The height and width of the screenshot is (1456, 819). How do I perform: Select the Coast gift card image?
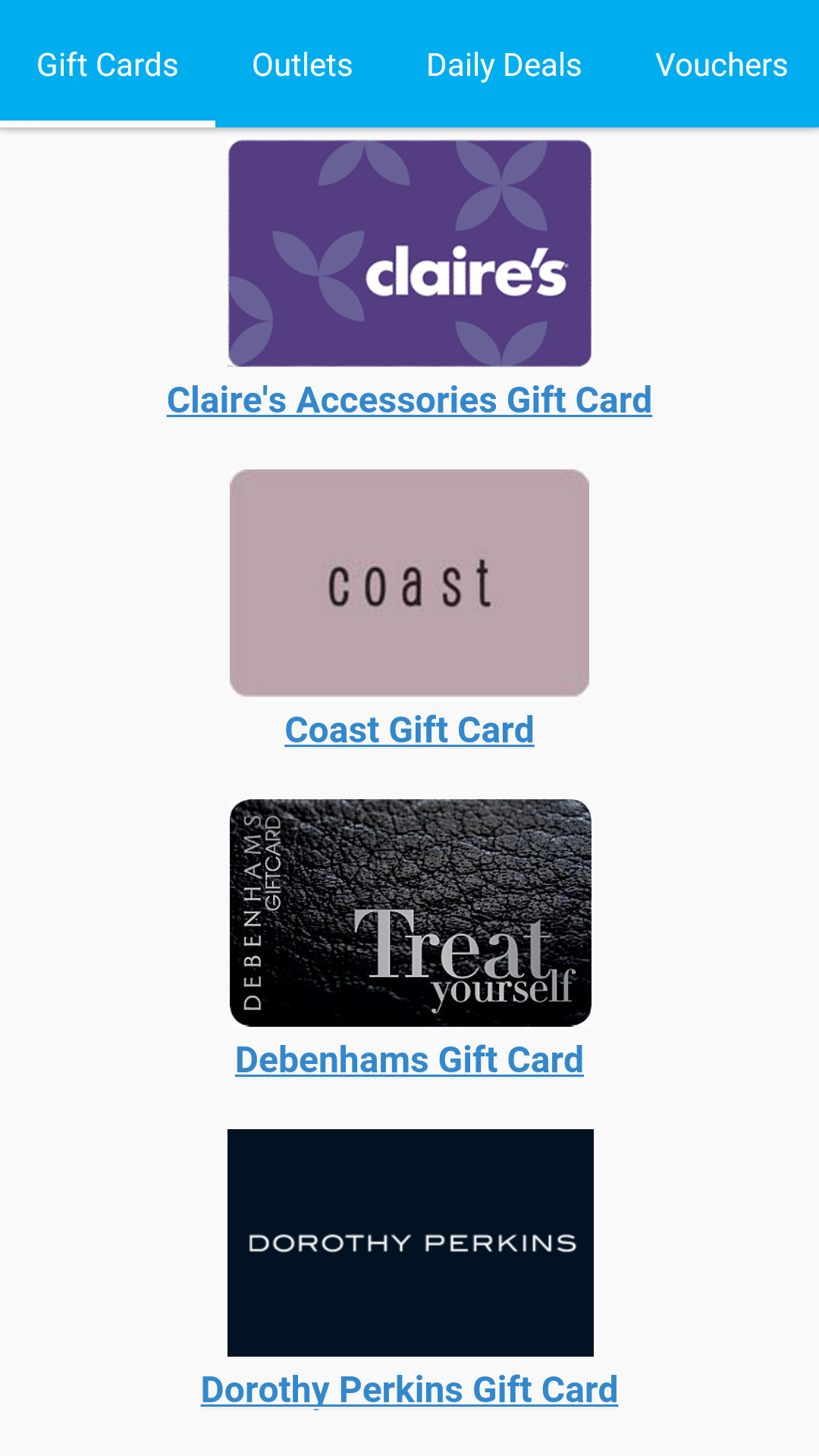coord(409,582)
